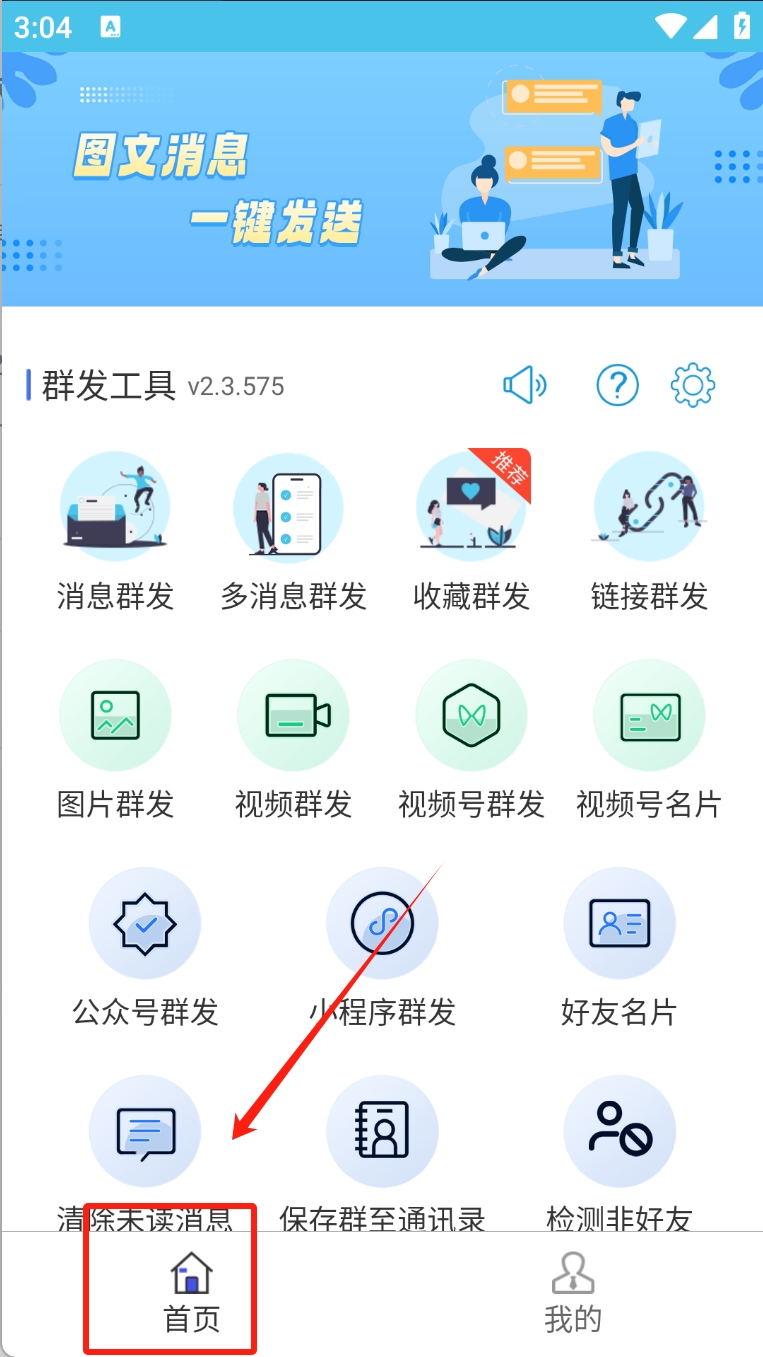Open 检测非好友 tool
The height and width of the screenshot is (1357, 763).
click(x=619, y=1131)
